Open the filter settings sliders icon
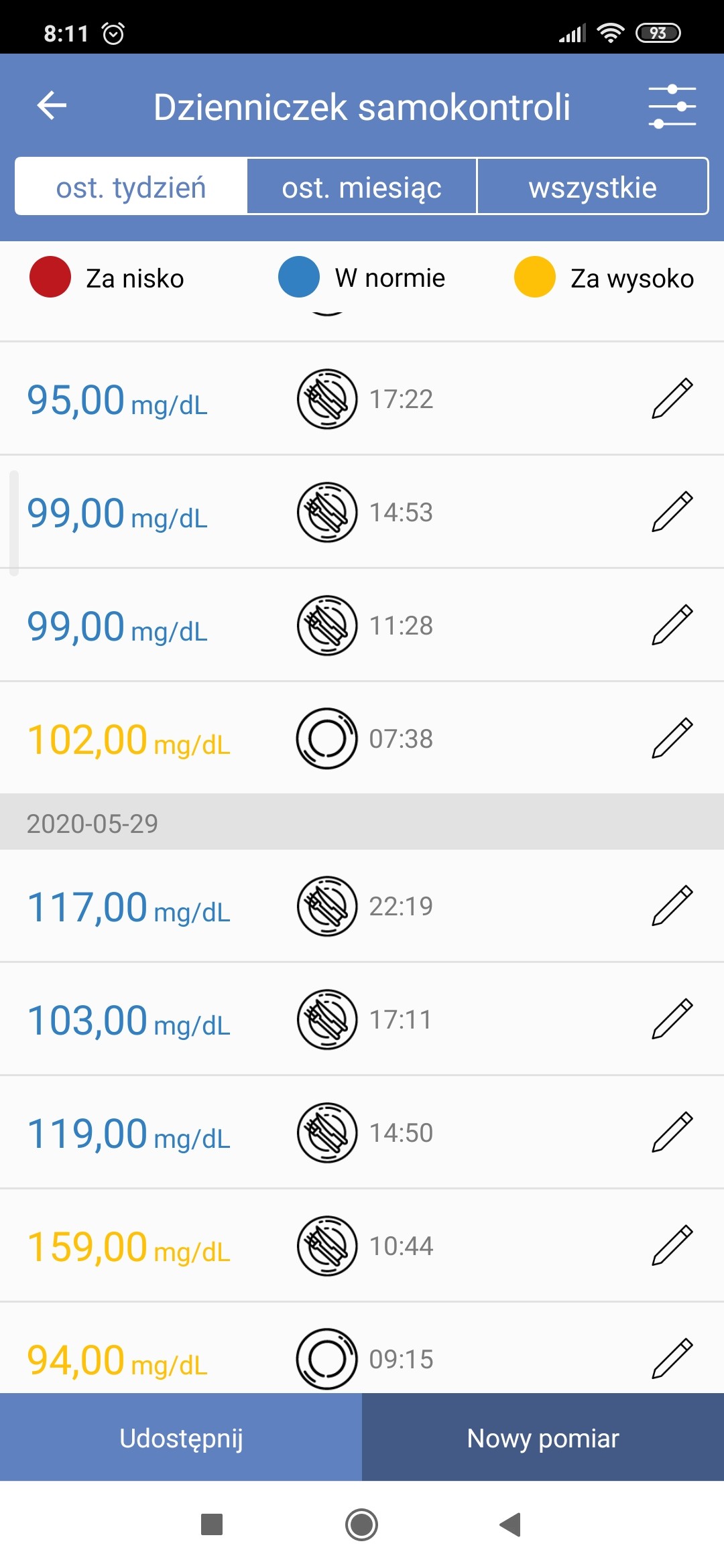This screenshot has height=1568, width=724. [x=672, y=106]
